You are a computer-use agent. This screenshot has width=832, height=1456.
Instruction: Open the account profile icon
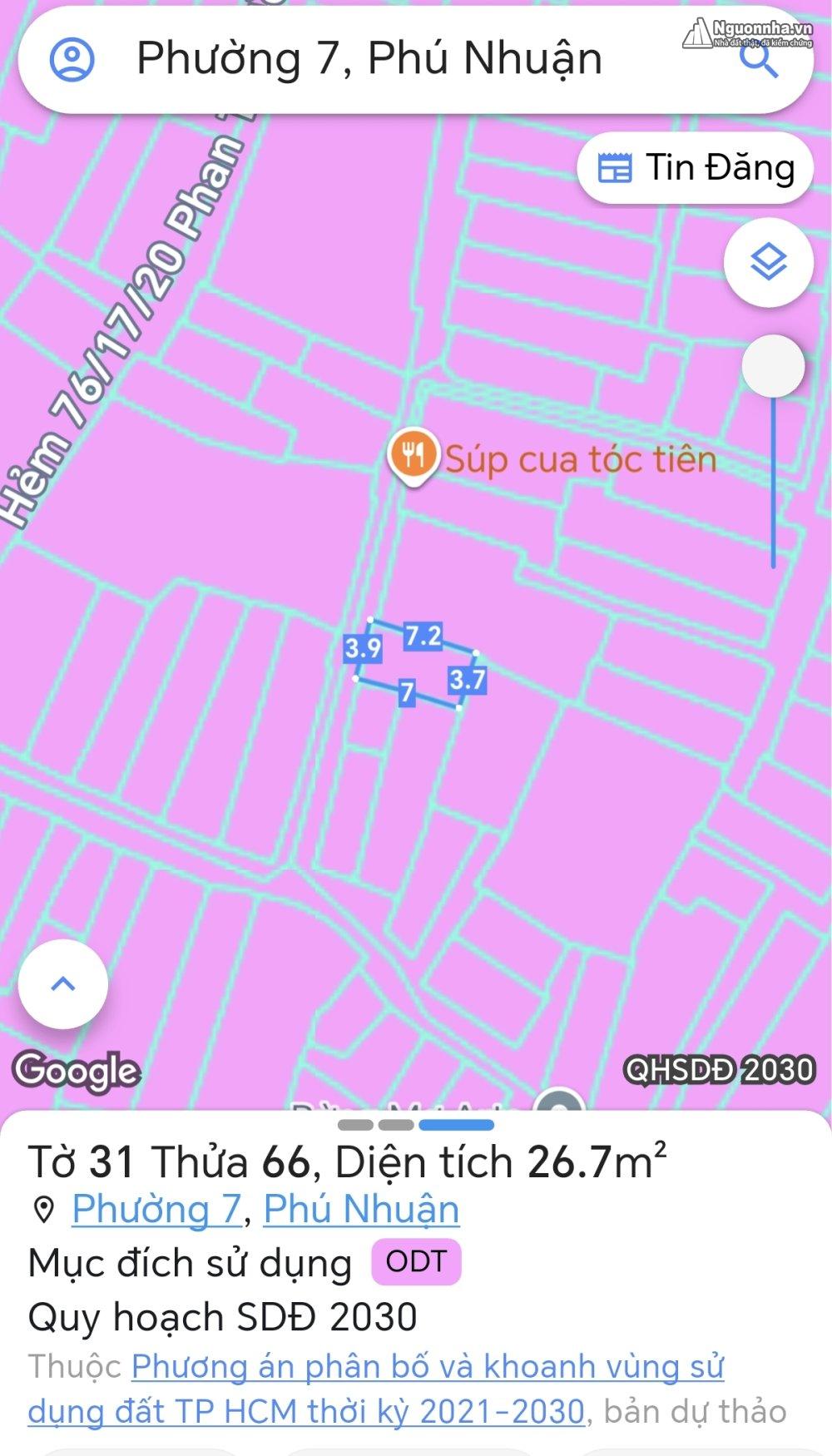72,59
